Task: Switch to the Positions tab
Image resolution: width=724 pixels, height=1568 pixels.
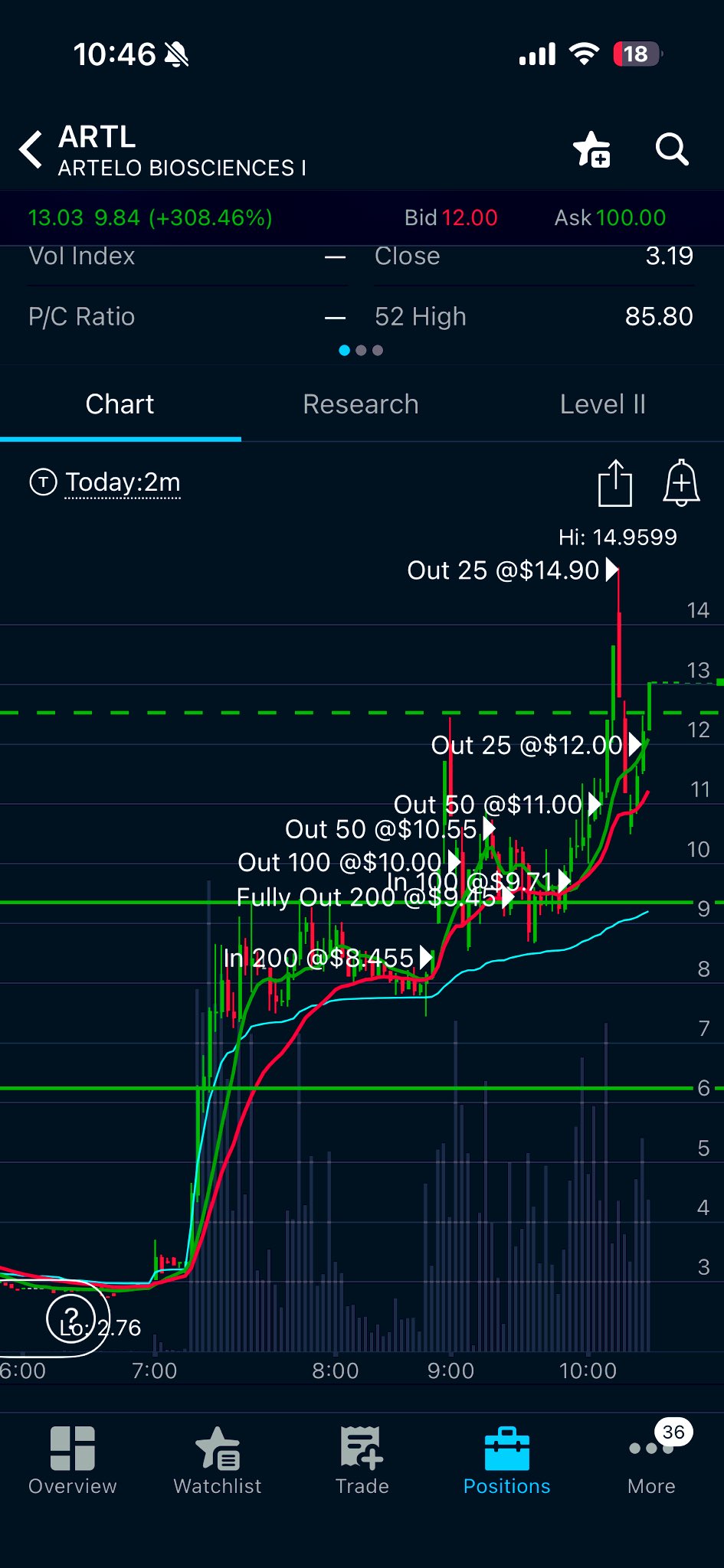Action: (506, 1459)
